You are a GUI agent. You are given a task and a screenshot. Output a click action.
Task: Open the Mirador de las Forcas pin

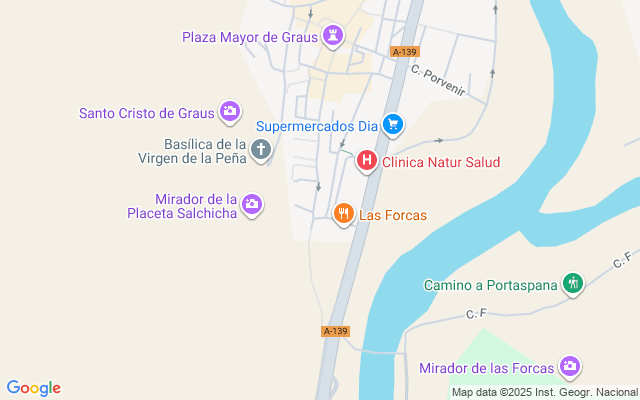pos(570,367)
